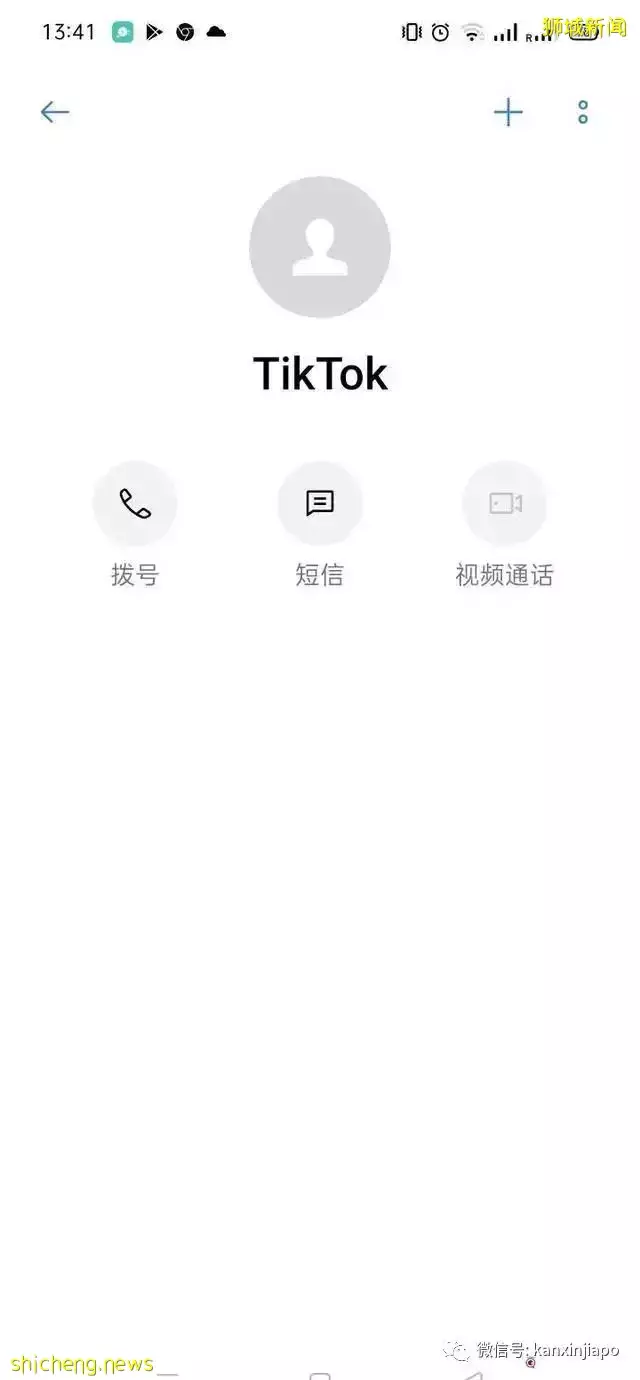Screen dimensions: 640x1380
Task: Send a text message via 短信
Action: (x=320, y=503)
